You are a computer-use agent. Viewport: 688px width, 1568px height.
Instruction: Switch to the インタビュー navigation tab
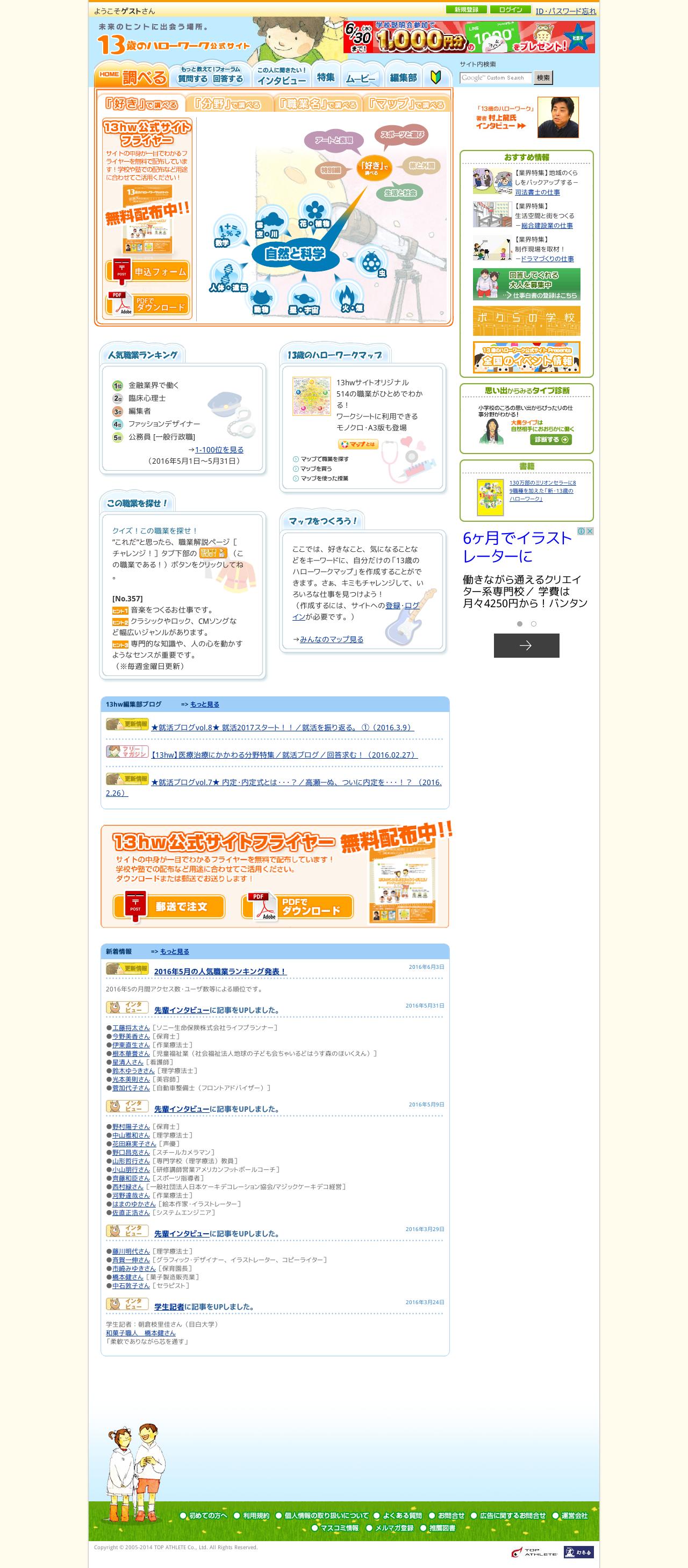[281, 76]
